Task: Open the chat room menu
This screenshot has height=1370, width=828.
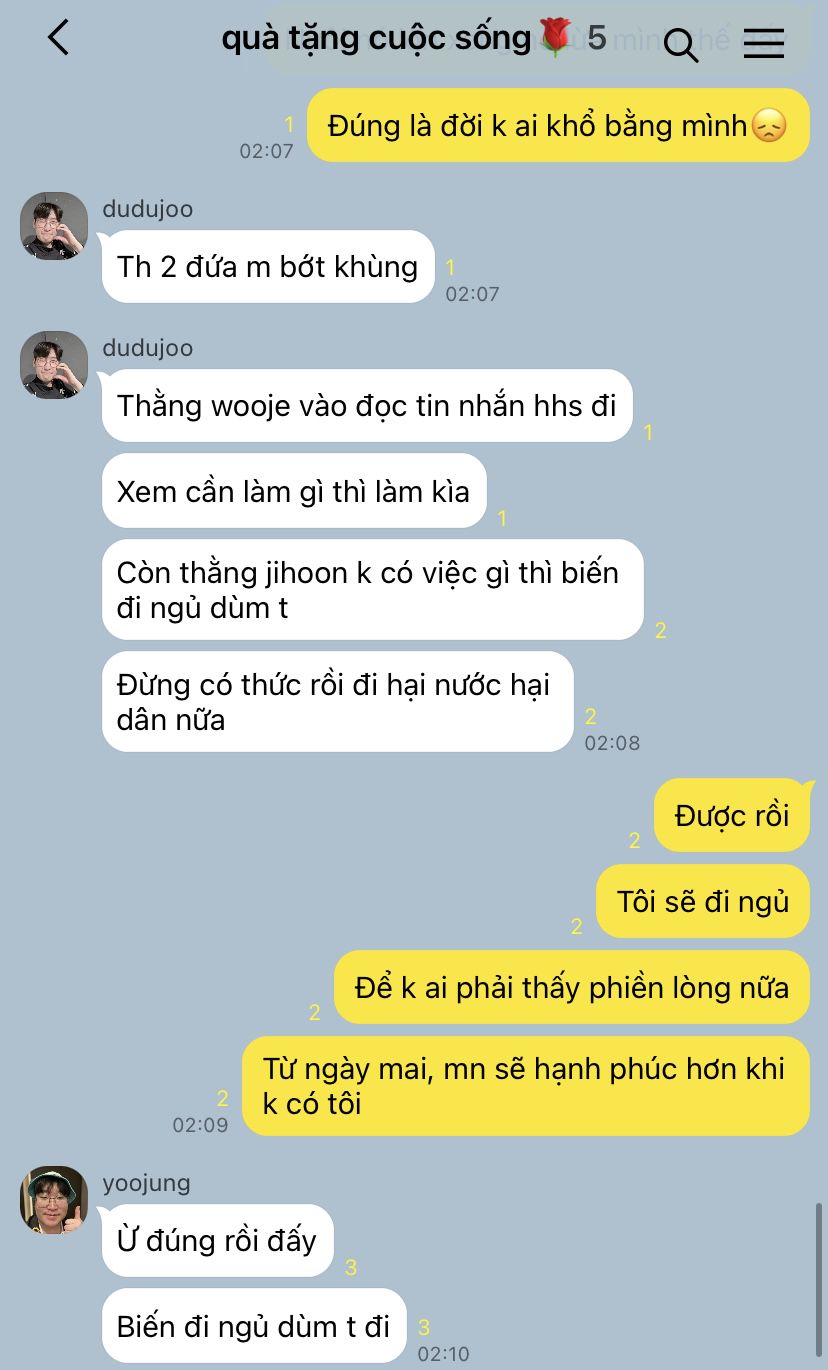Action: pyautogui.click(x=763, y=43)
